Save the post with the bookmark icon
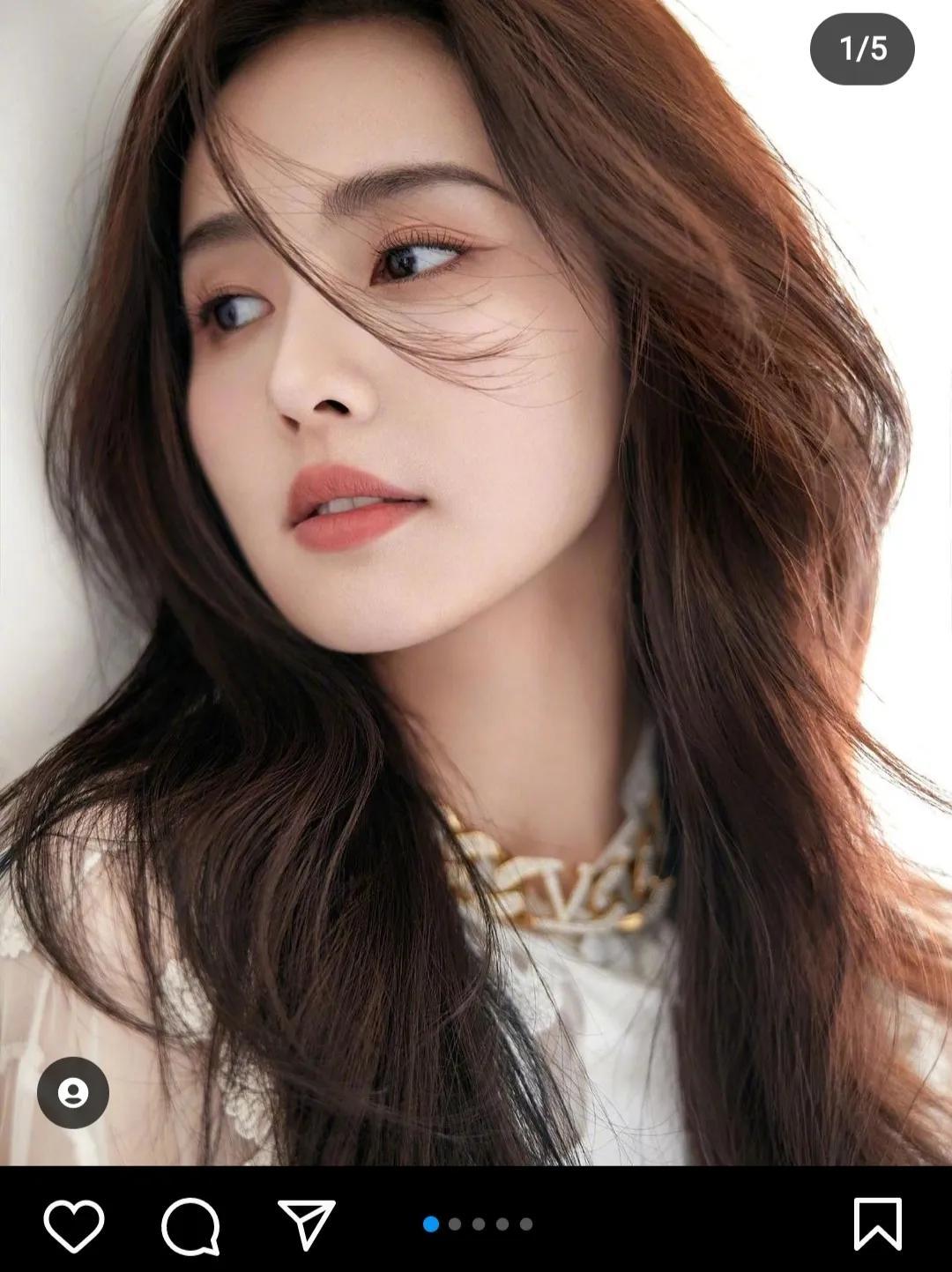The width and height of the screenshot is (952, 1272). [878, 1224]
